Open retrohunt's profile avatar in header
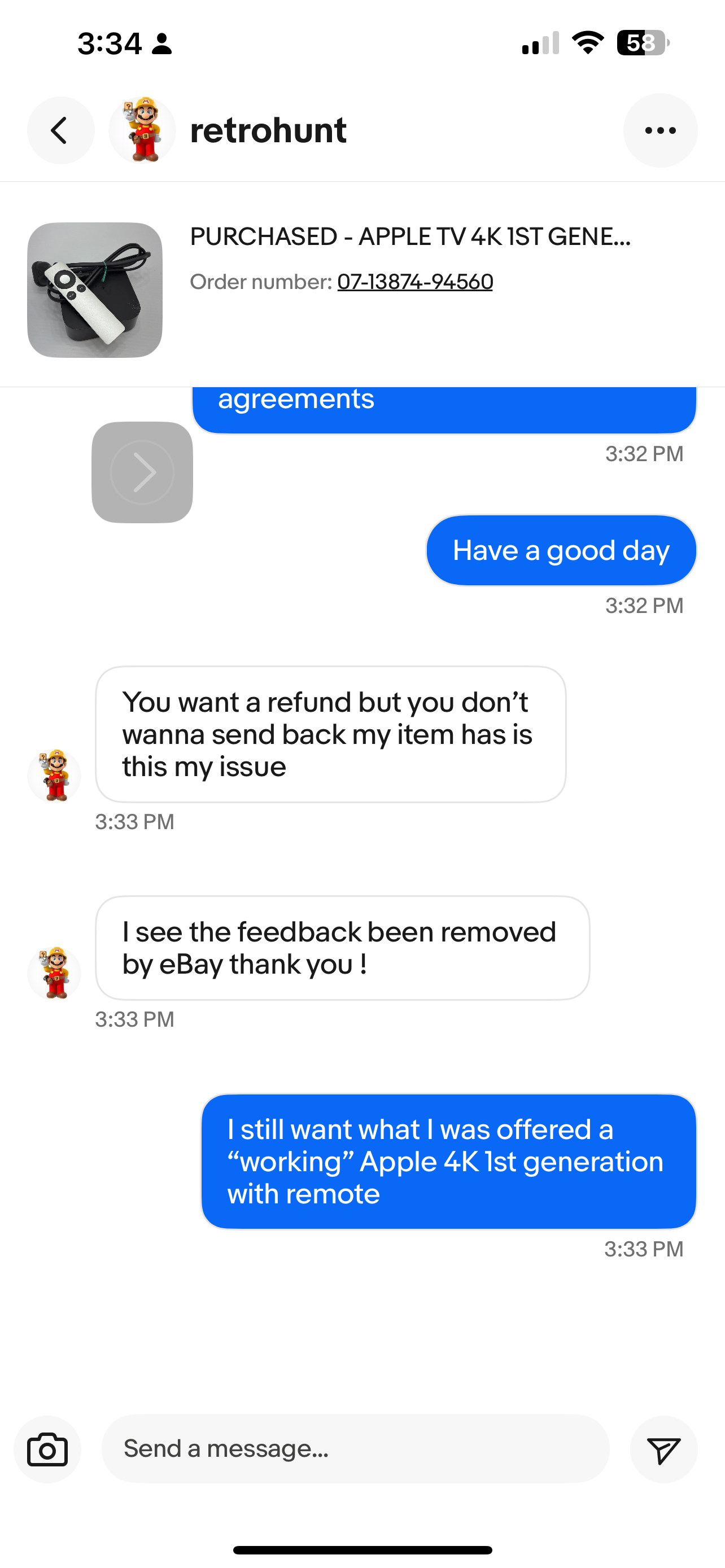 point(142,130)
